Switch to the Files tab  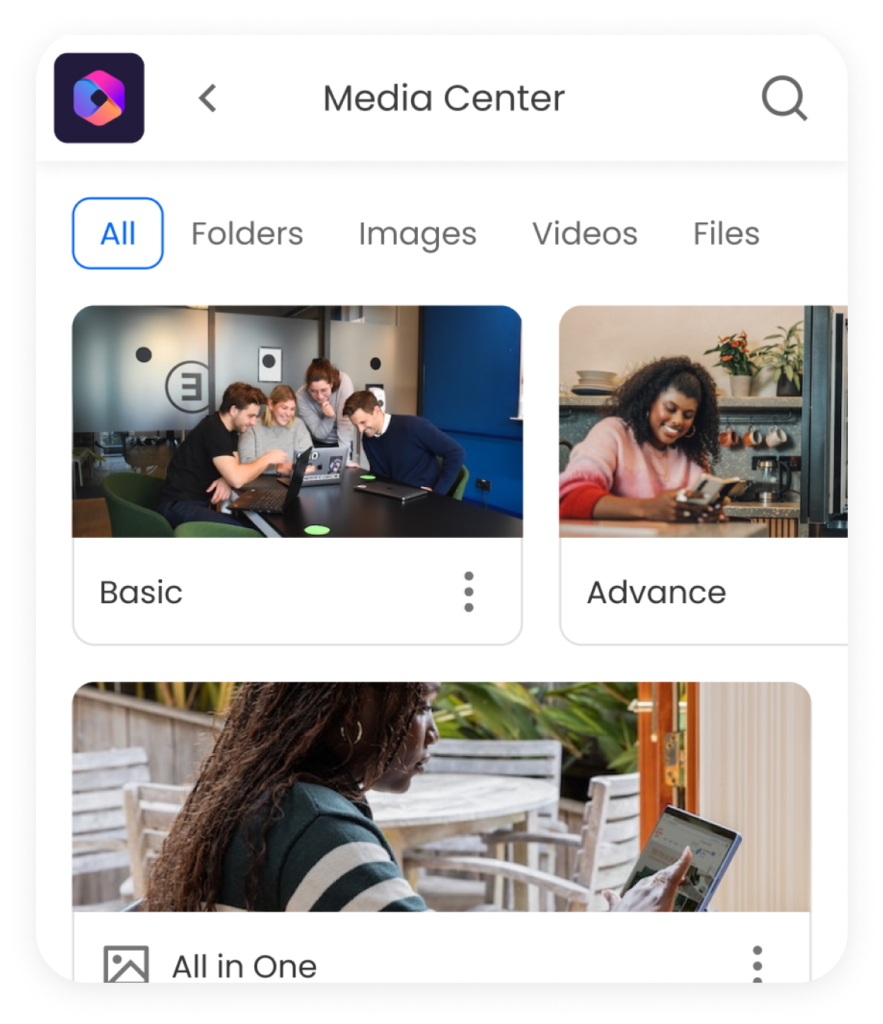[x=726, y=234]
